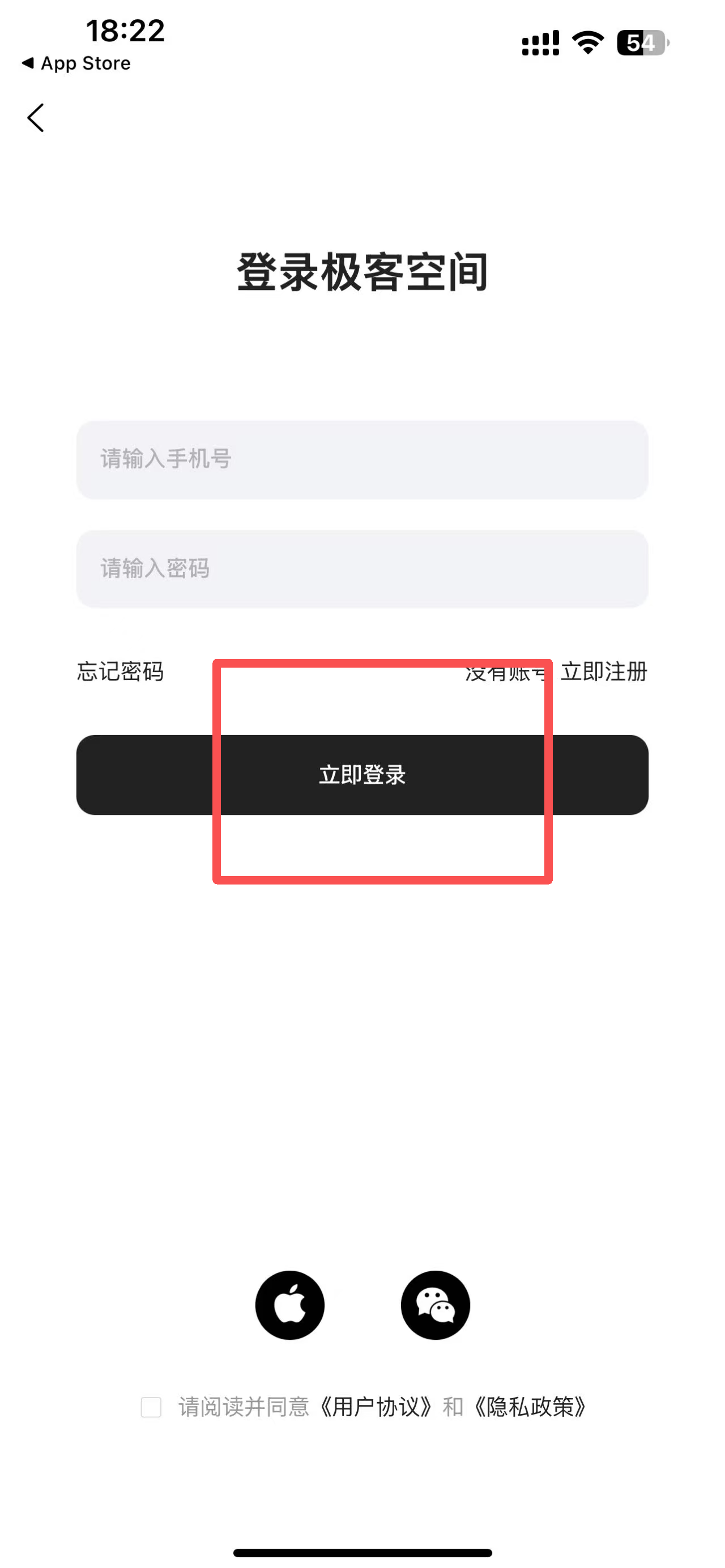This screenshot has height=1568, width=725.
Task: Focus the phone number input field
Action: point(362,460)
